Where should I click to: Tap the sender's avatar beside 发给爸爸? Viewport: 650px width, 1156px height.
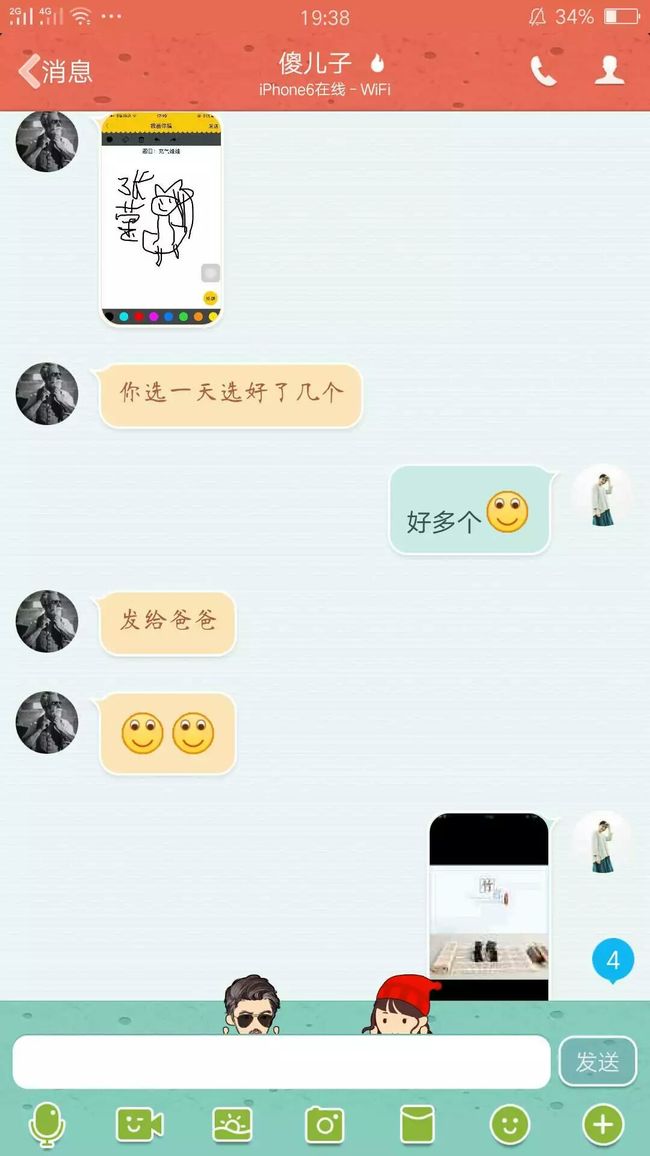pyautogui.click(x=46, y=621)
